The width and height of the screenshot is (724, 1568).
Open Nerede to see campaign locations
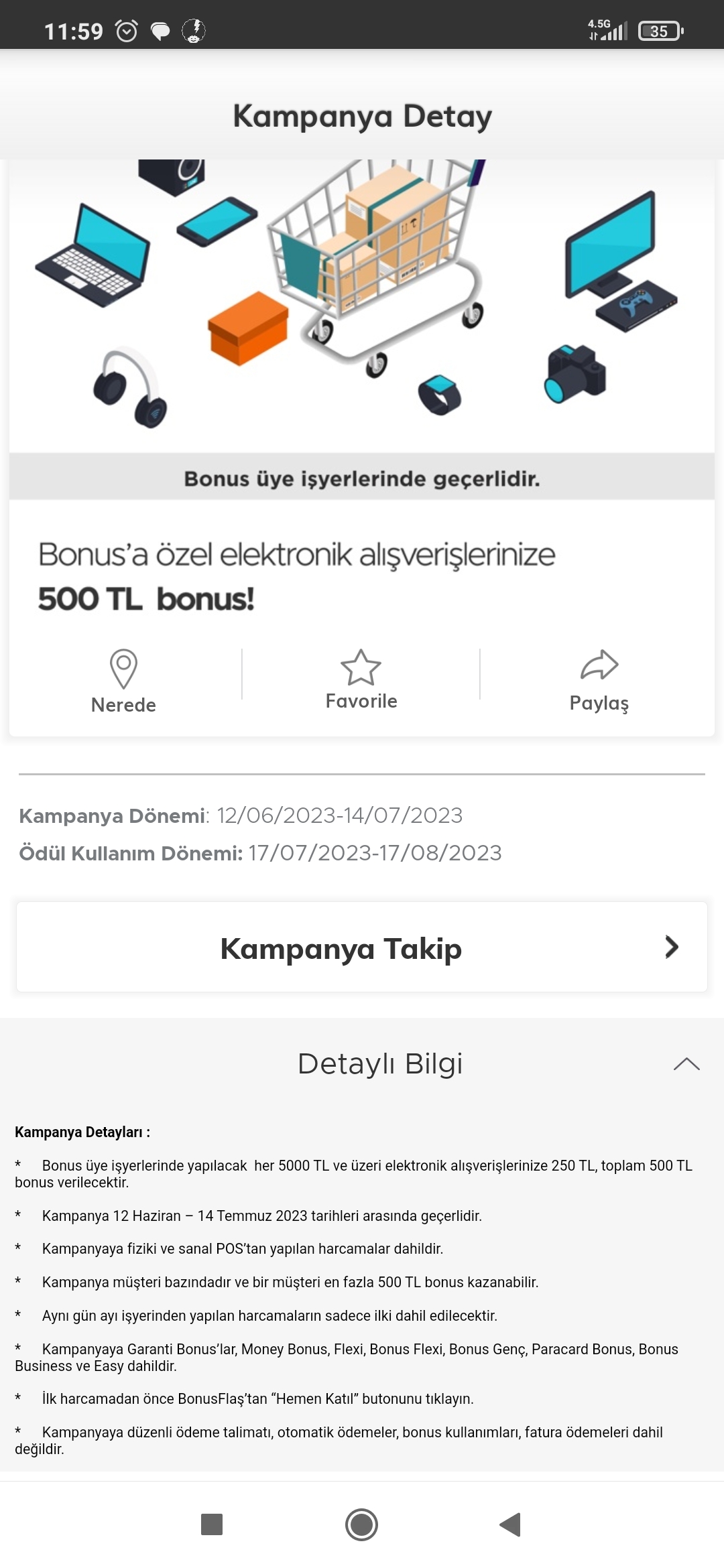pyautogui.click(x=123, y=681)
